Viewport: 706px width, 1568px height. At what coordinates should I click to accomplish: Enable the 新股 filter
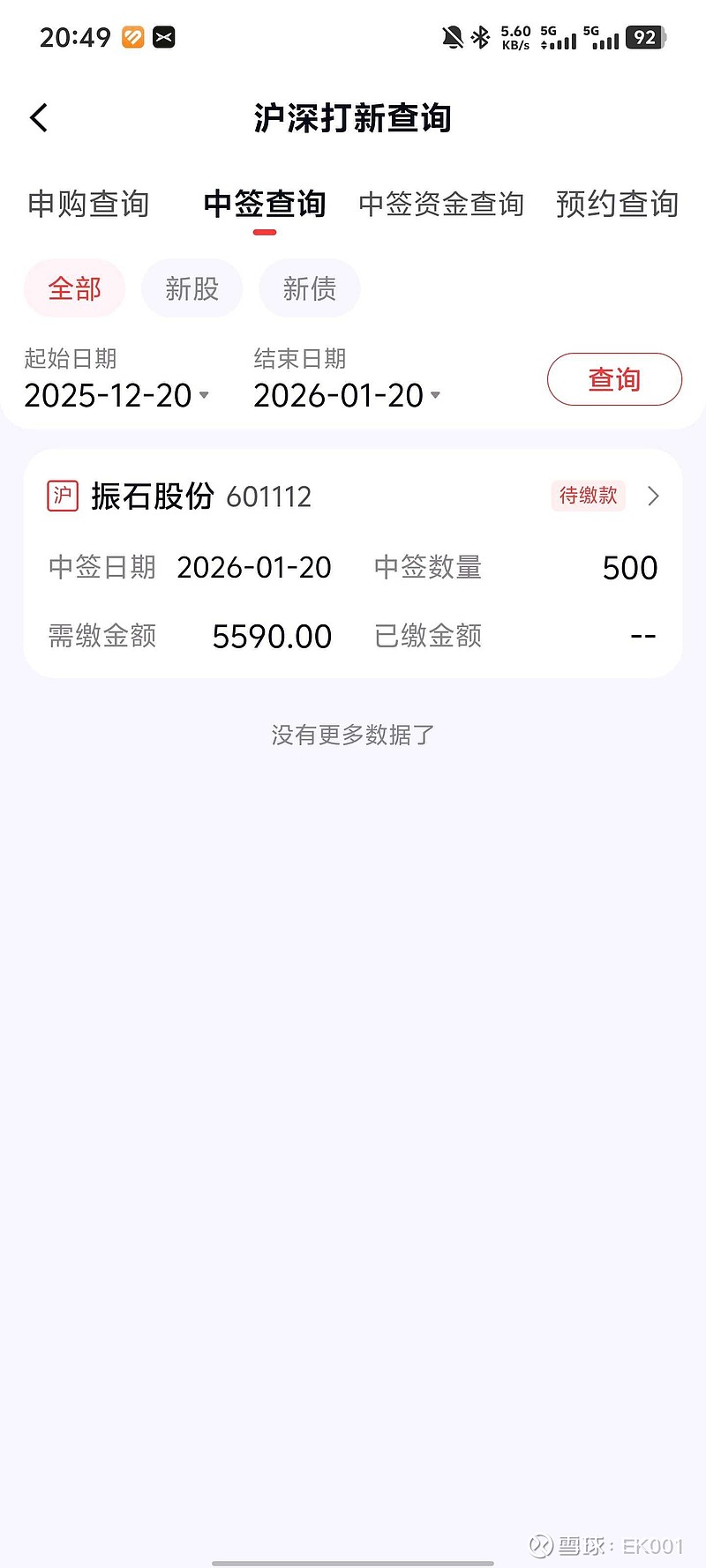[x=192, y=287]
